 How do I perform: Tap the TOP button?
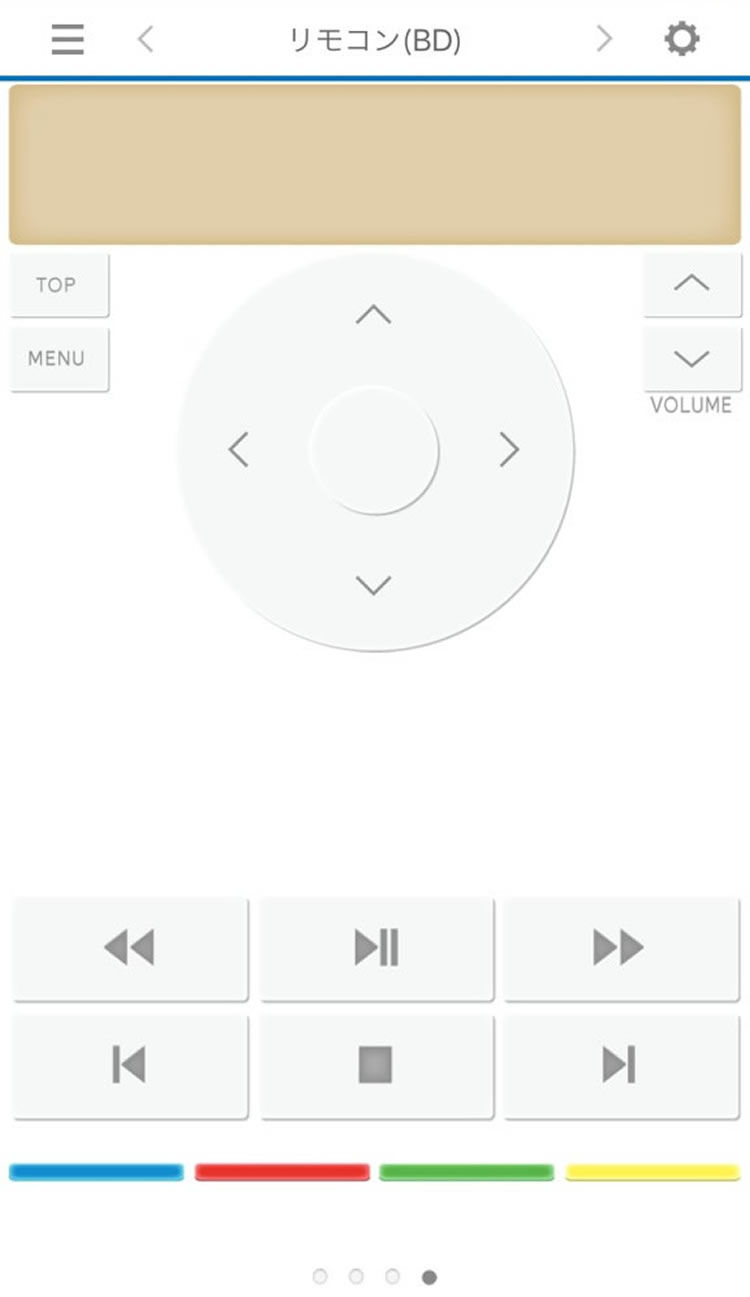tap(58, 285)
